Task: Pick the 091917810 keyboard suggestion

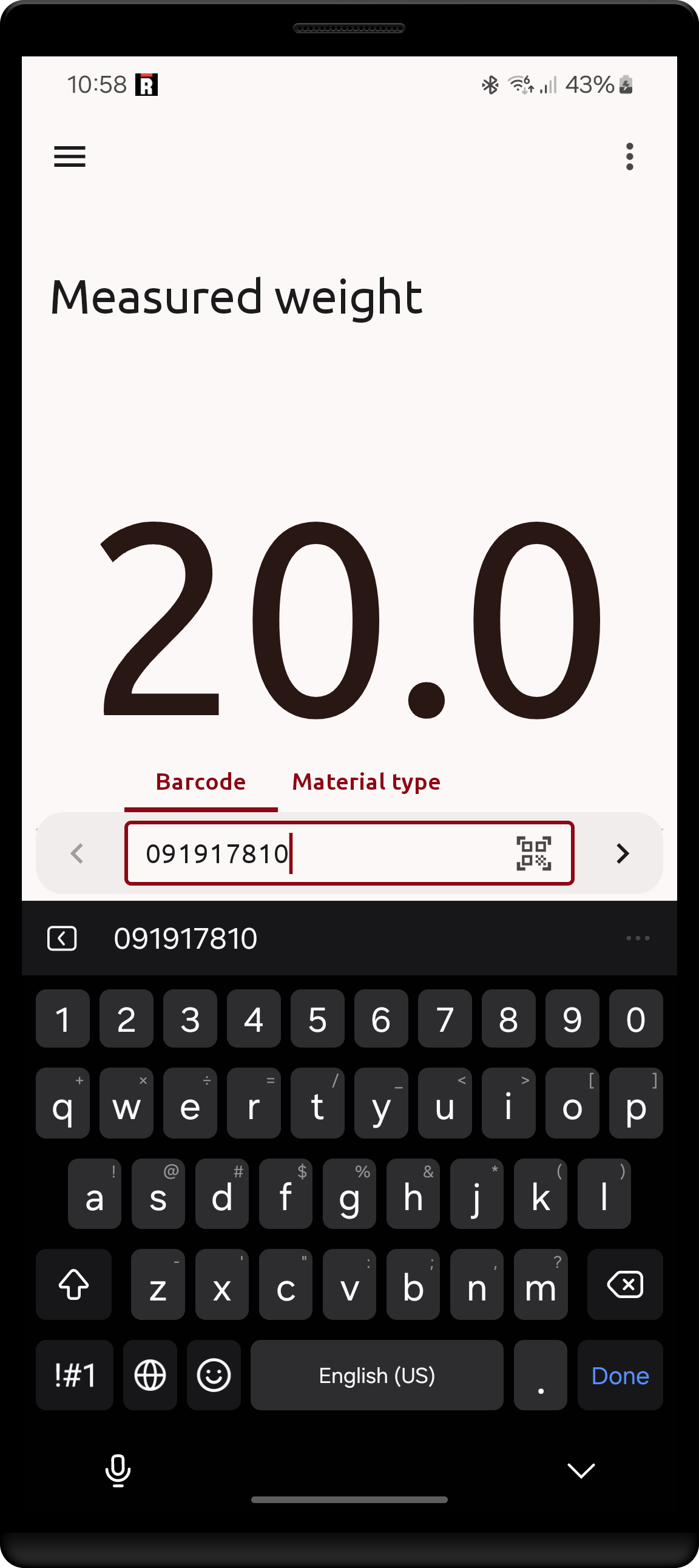Action: (186, 938)
